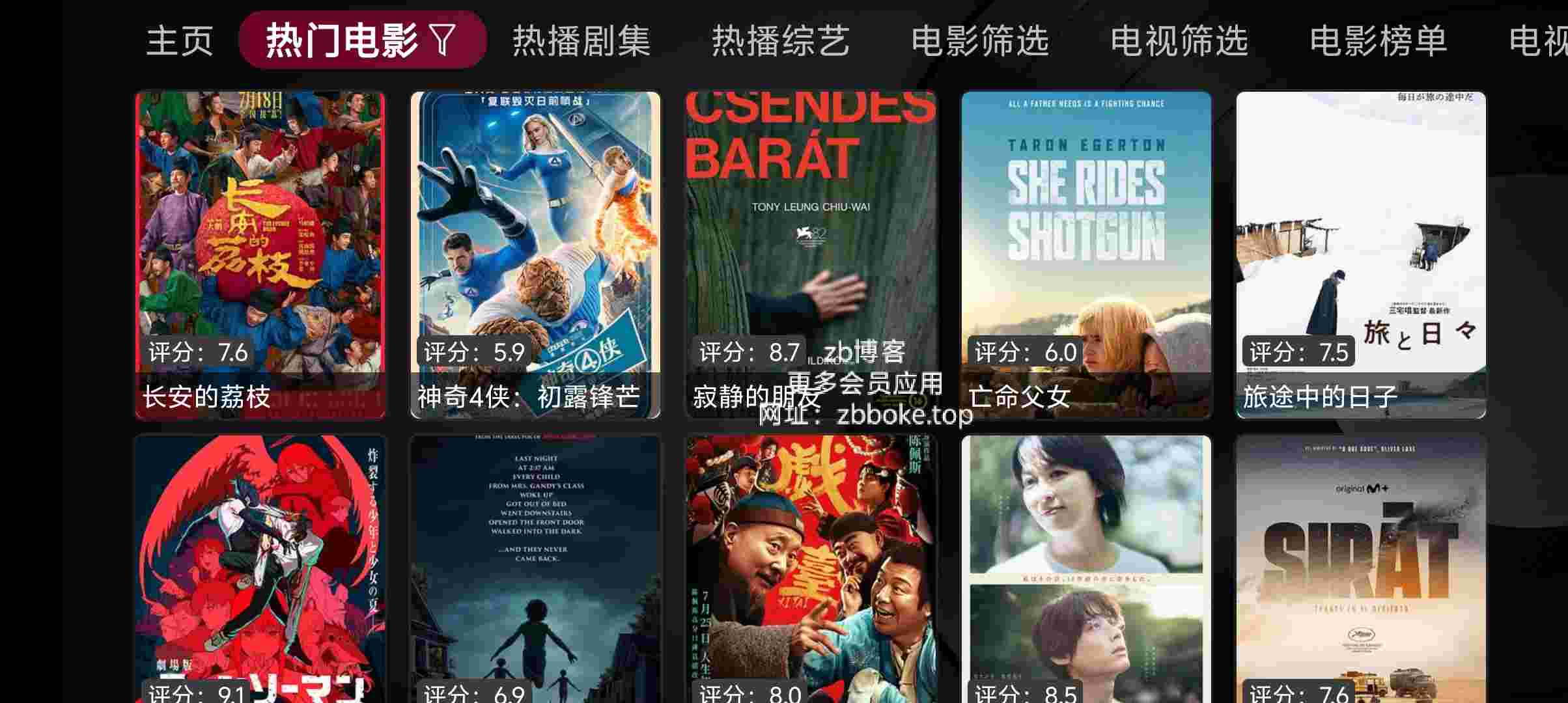1568x703 pixels.
Task: Go to the 电视筛选 tab
Action: (x=1179, y=40)
